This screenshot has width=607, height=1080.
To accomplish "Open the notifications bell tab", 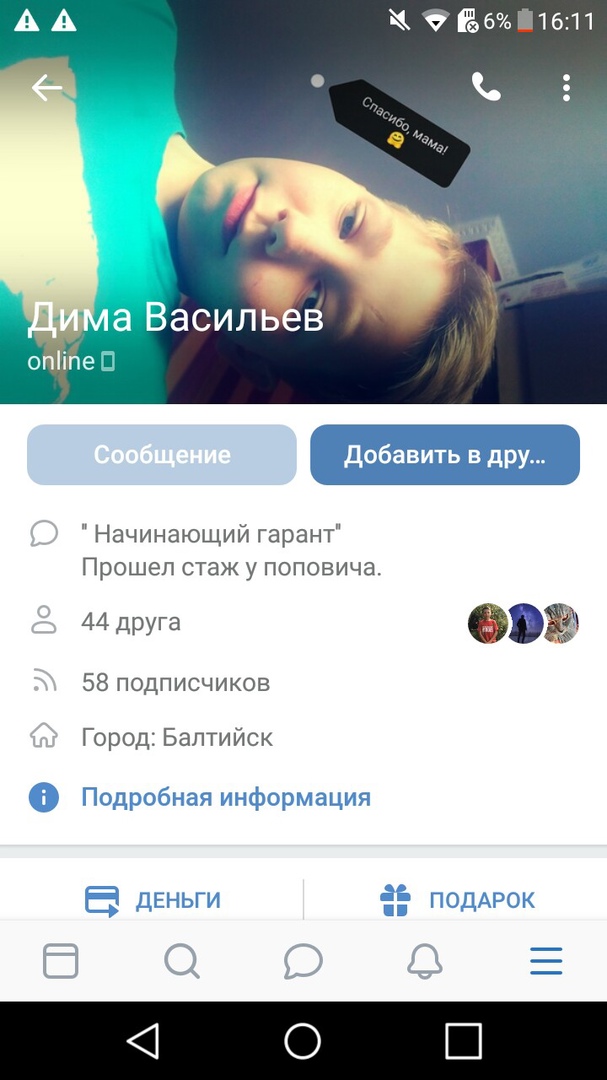I will (x=425, y=961).
